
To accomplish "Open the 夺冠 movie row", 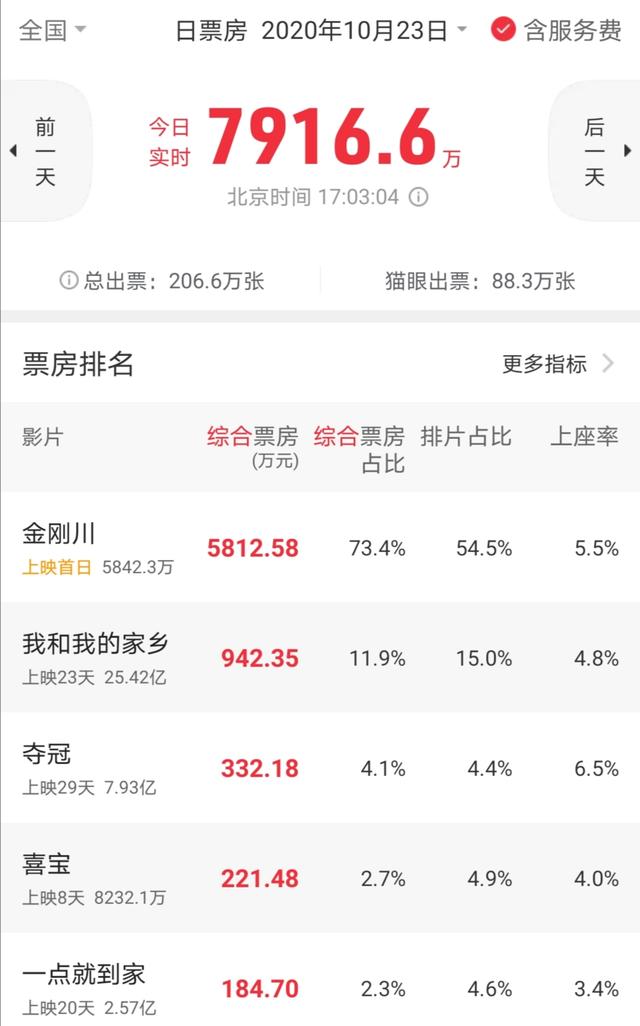I will pyautogui.click(x=320, y=768).
